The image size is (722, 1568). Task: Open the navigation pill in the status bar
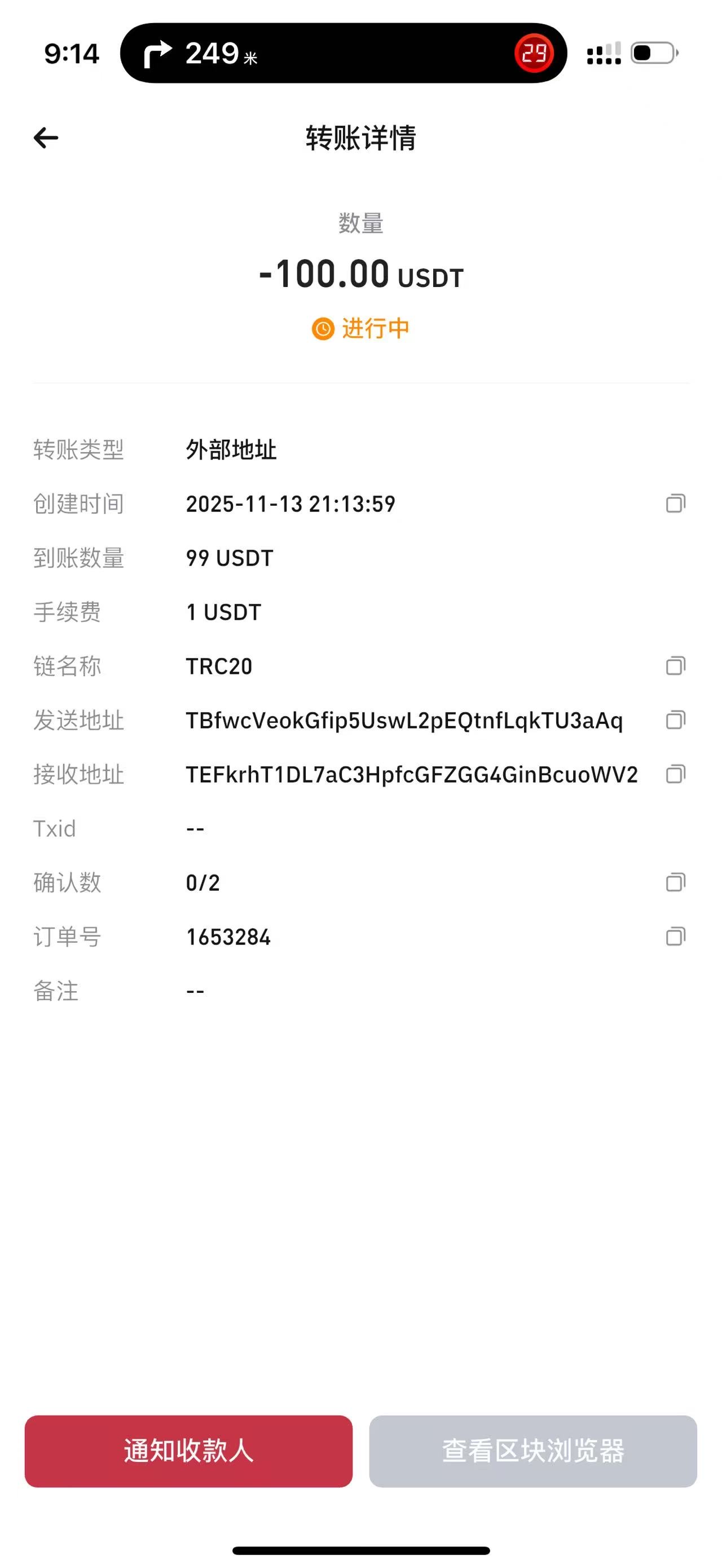344,53
